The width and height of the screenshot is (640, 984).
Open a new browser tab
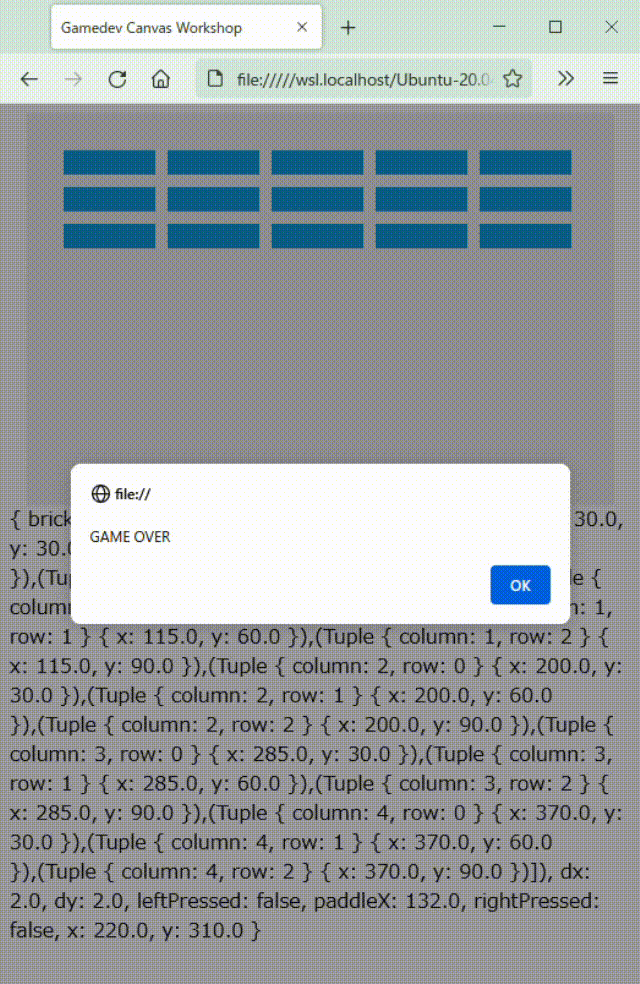(348, 28)
